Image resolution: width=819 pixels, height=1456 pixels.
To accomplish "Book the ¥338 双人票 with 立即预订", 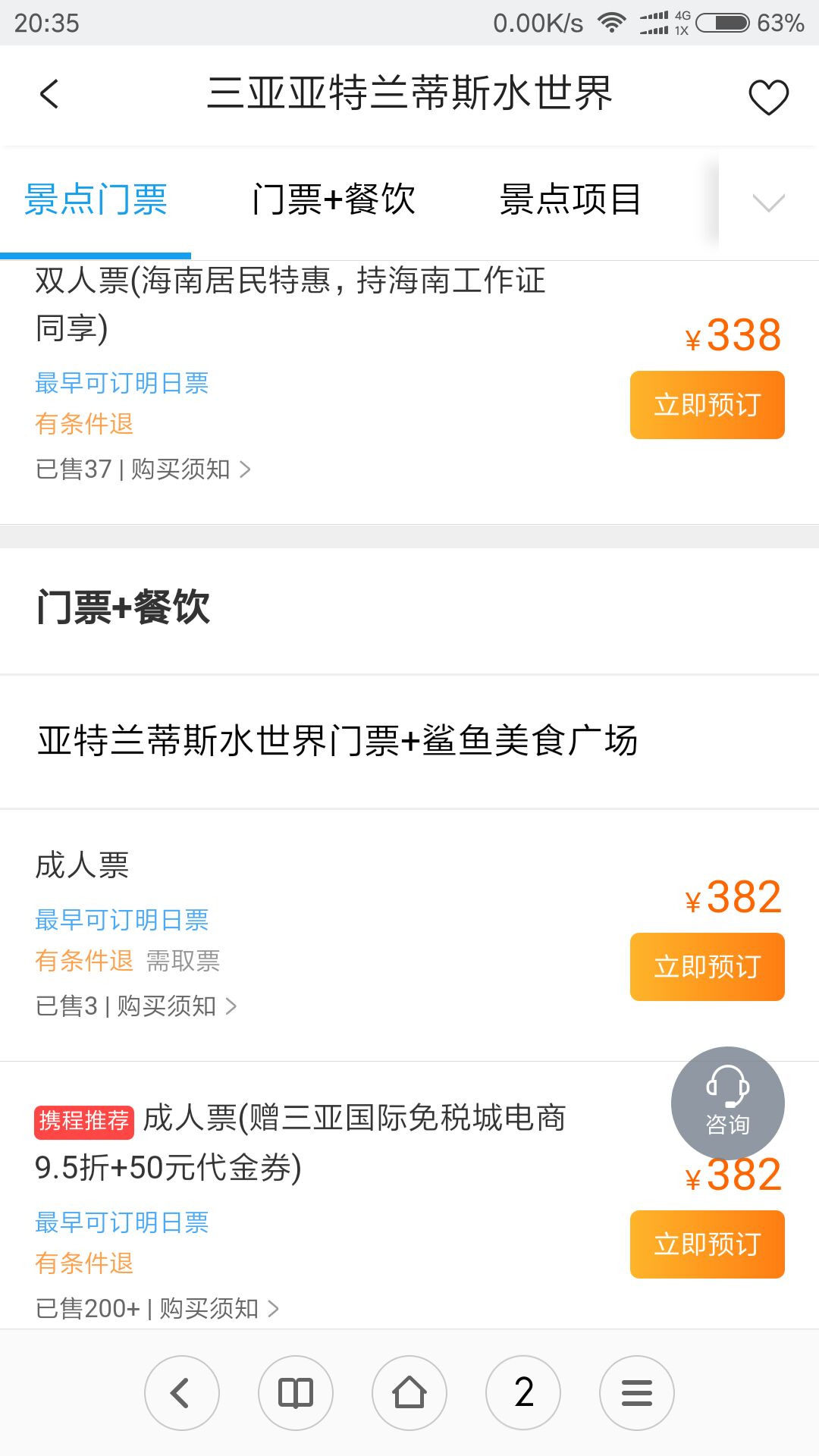I will pos(707,405).
